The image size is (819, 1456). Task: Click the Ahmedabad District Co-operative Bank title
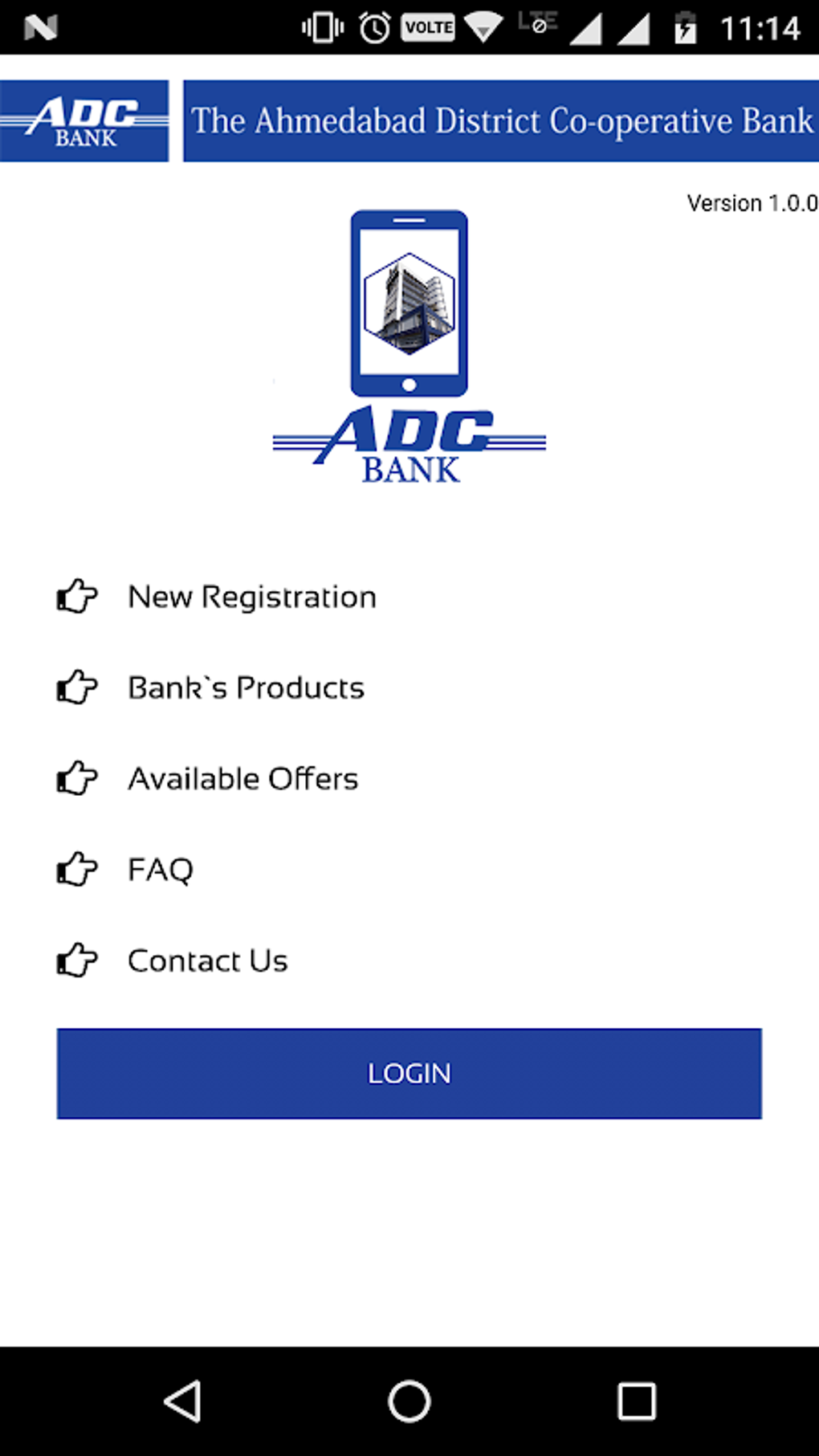[x=500, y=120]
